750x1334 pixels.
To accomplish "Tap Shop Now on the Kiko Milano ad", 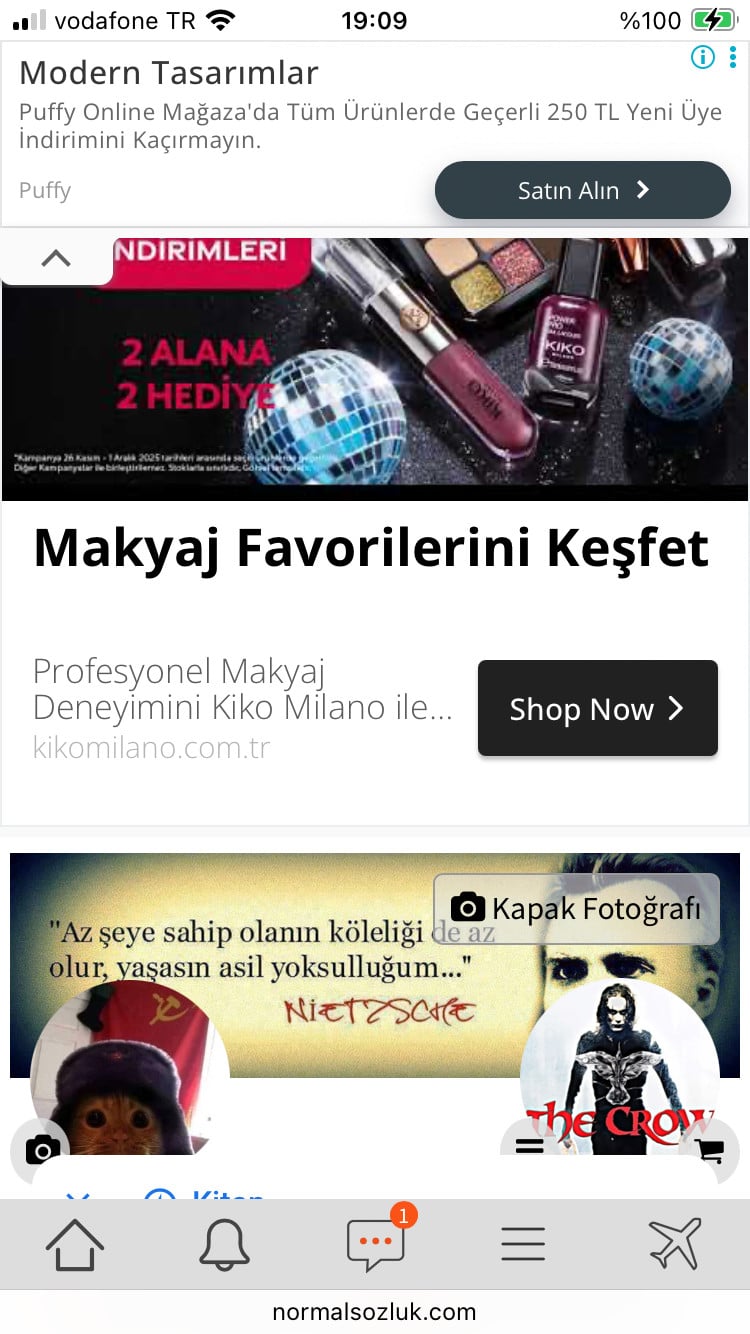I will pyautogui.click(x=597, y=708).
